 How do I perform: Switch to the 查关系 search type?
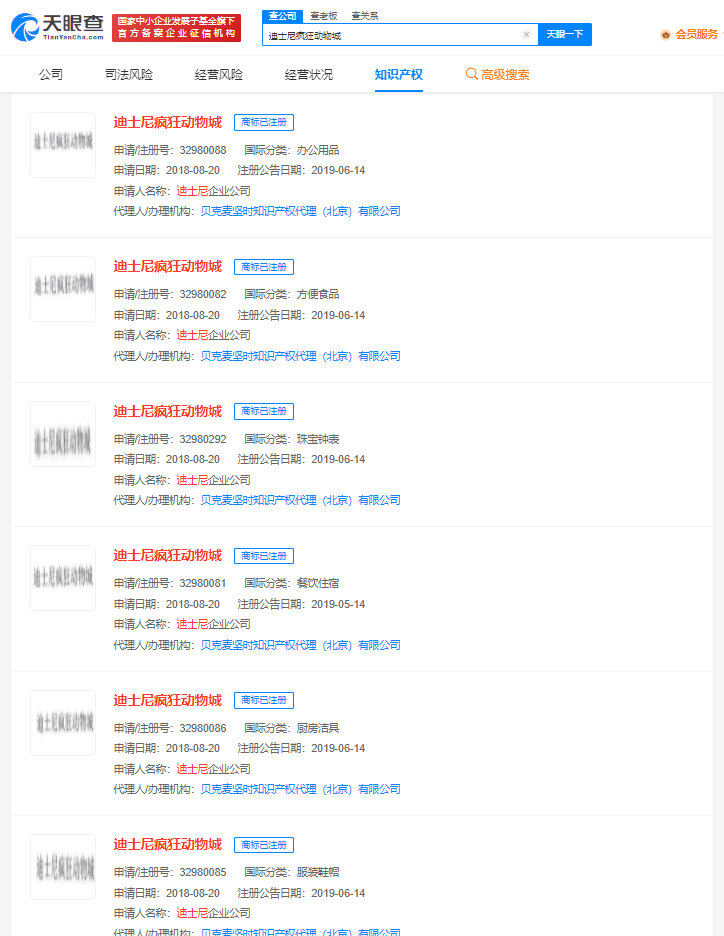[364, 16]
